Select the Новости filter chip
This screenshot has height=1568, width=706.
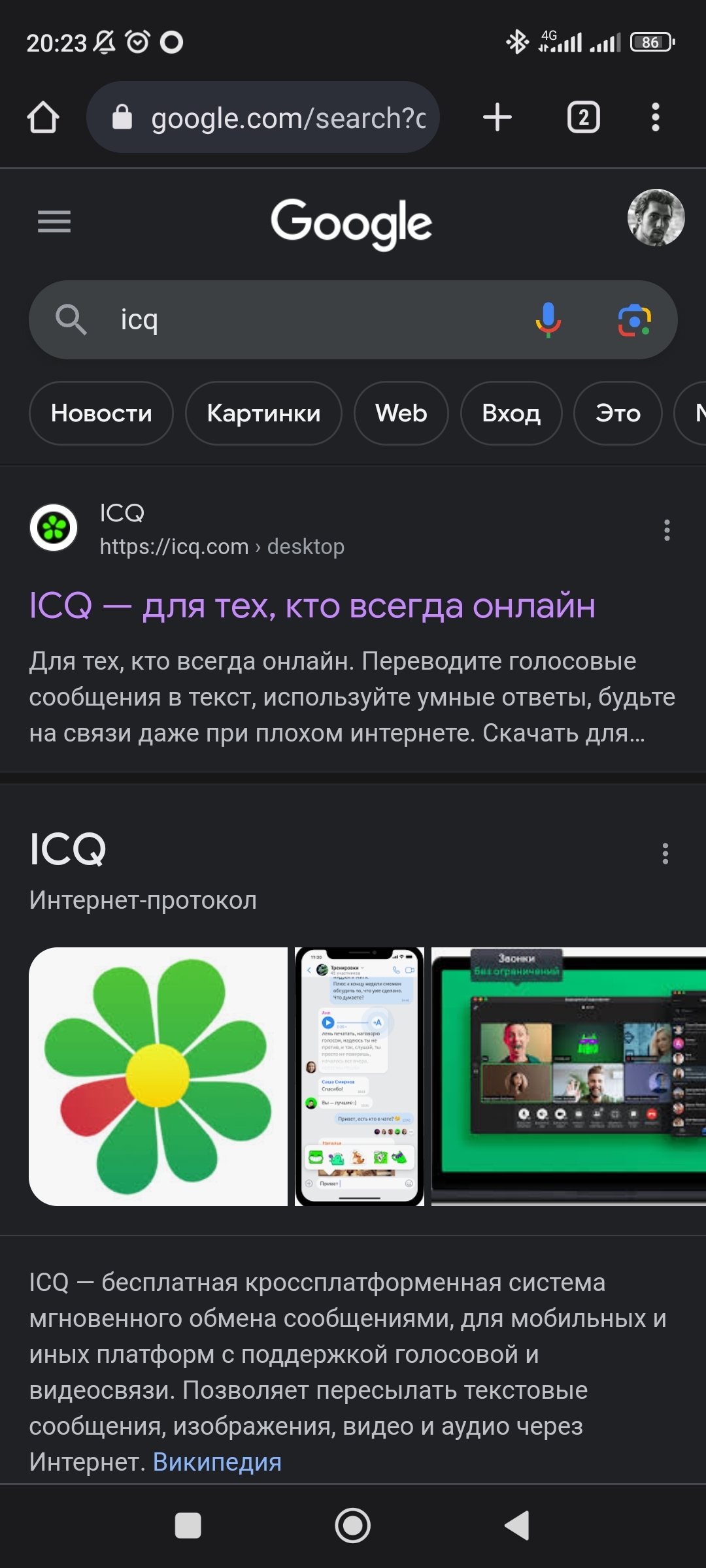[x=101, y=414]
